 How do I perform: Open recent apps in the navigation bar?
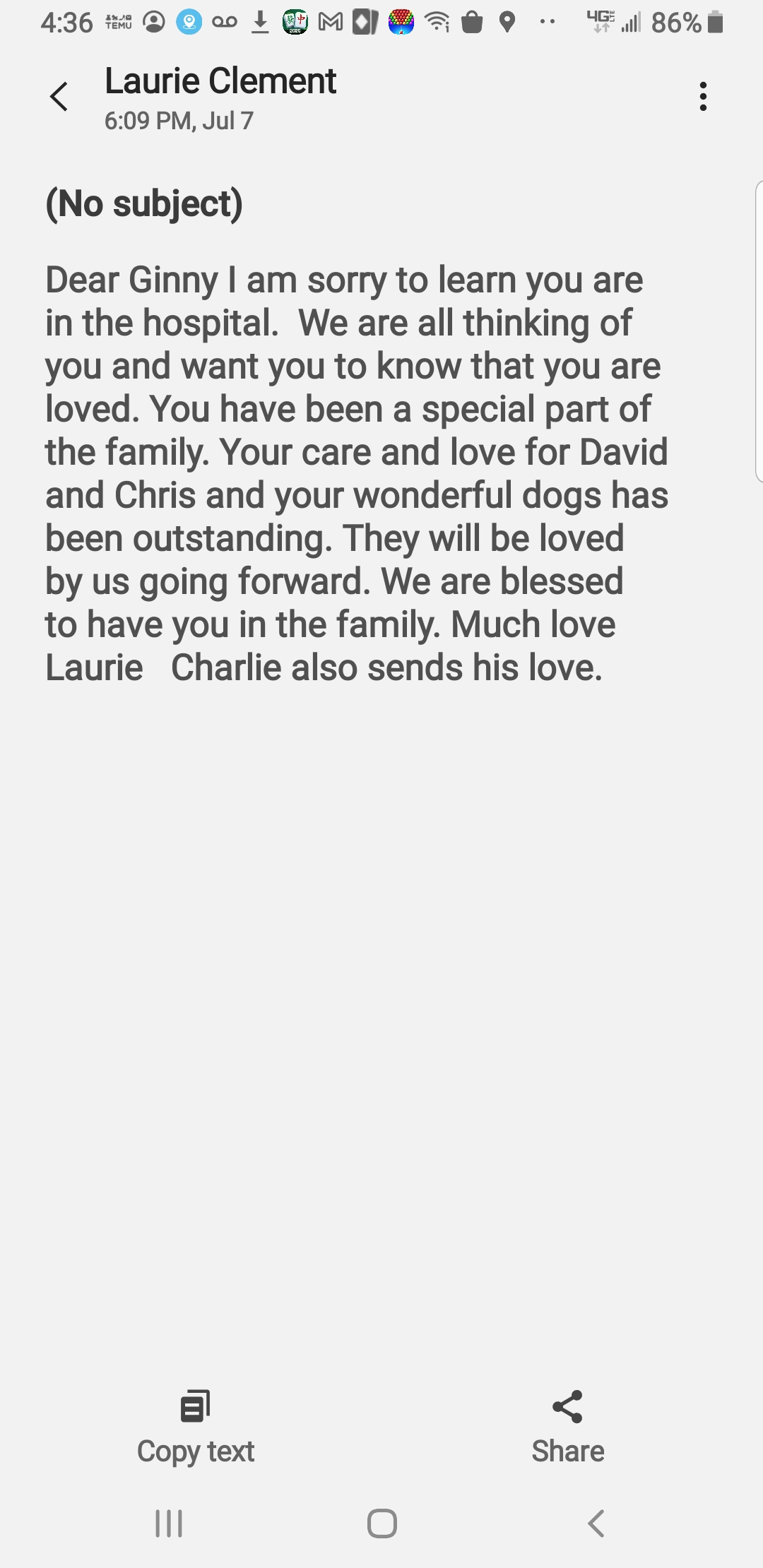click(x=169, y=1524)
